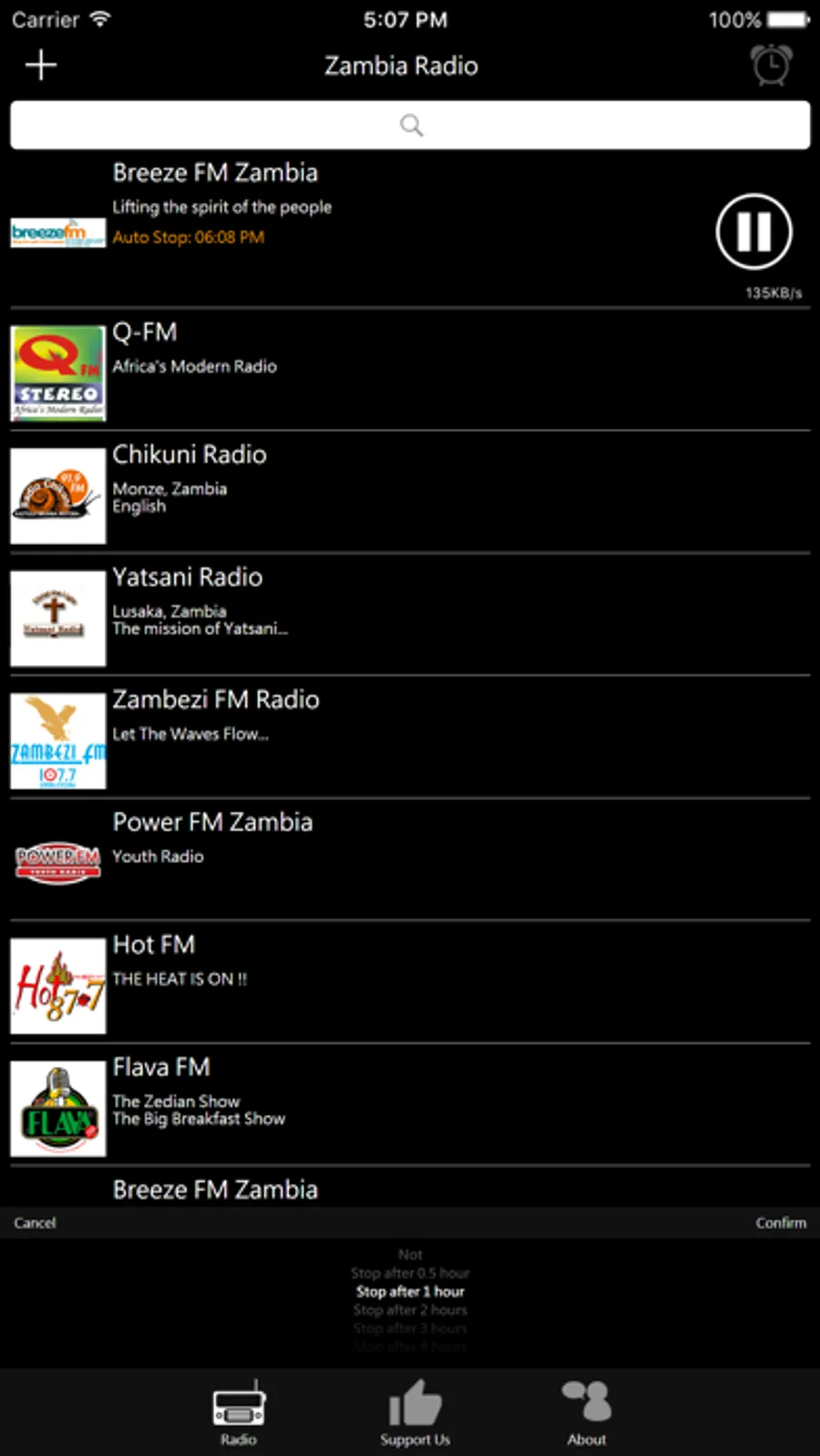This screenshot has height=1456, width=820.
Task: Open the sleep timer alarm clock
Action: [x=771, y=66]
